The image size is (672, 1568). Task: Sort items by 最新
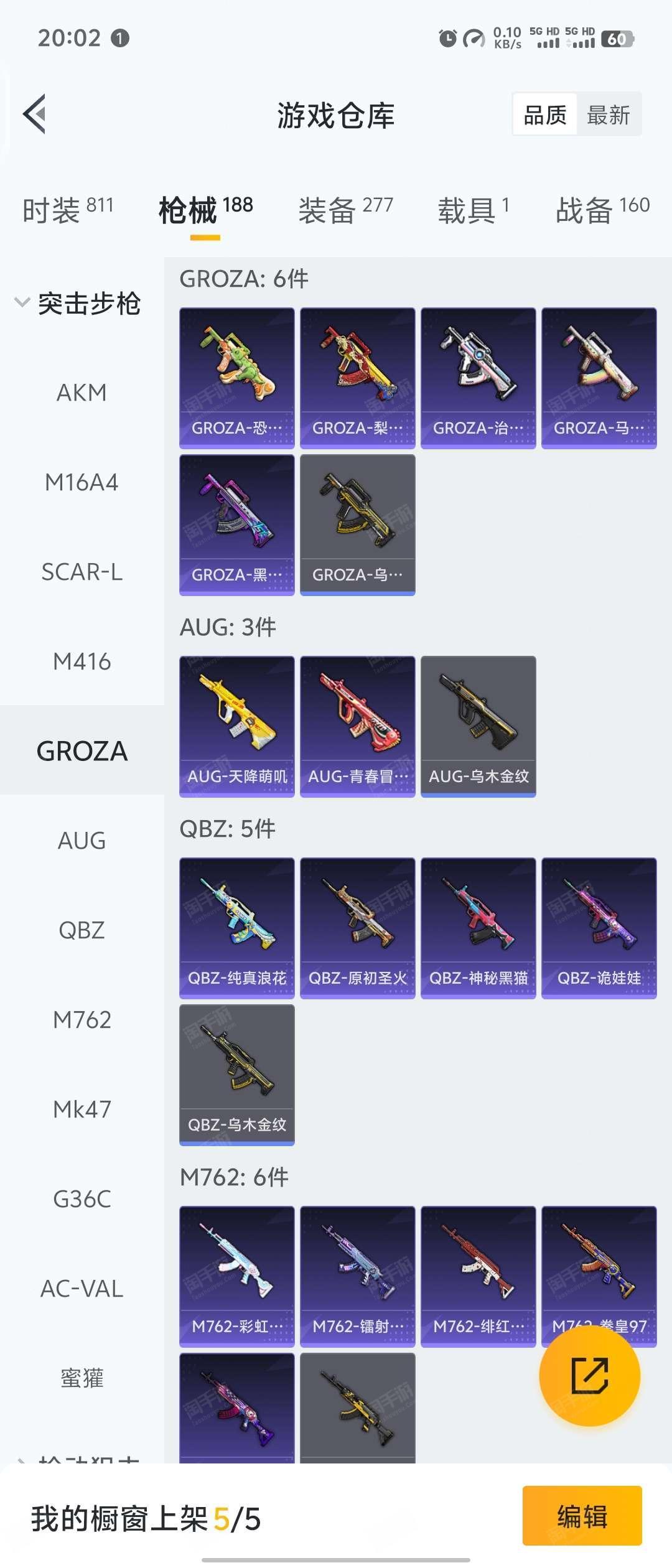coord(608,115)
